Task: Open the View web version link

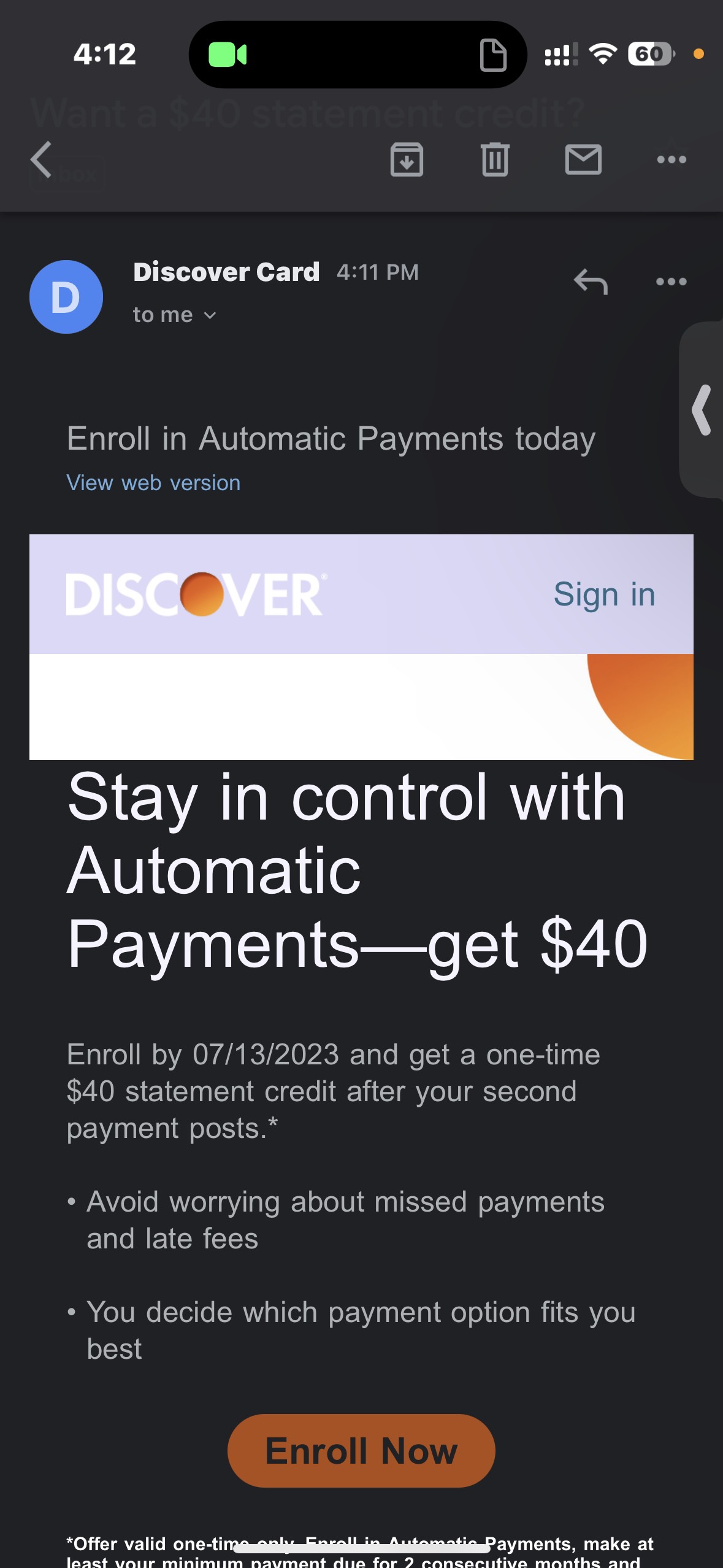Action: click(x=153, y=483)
